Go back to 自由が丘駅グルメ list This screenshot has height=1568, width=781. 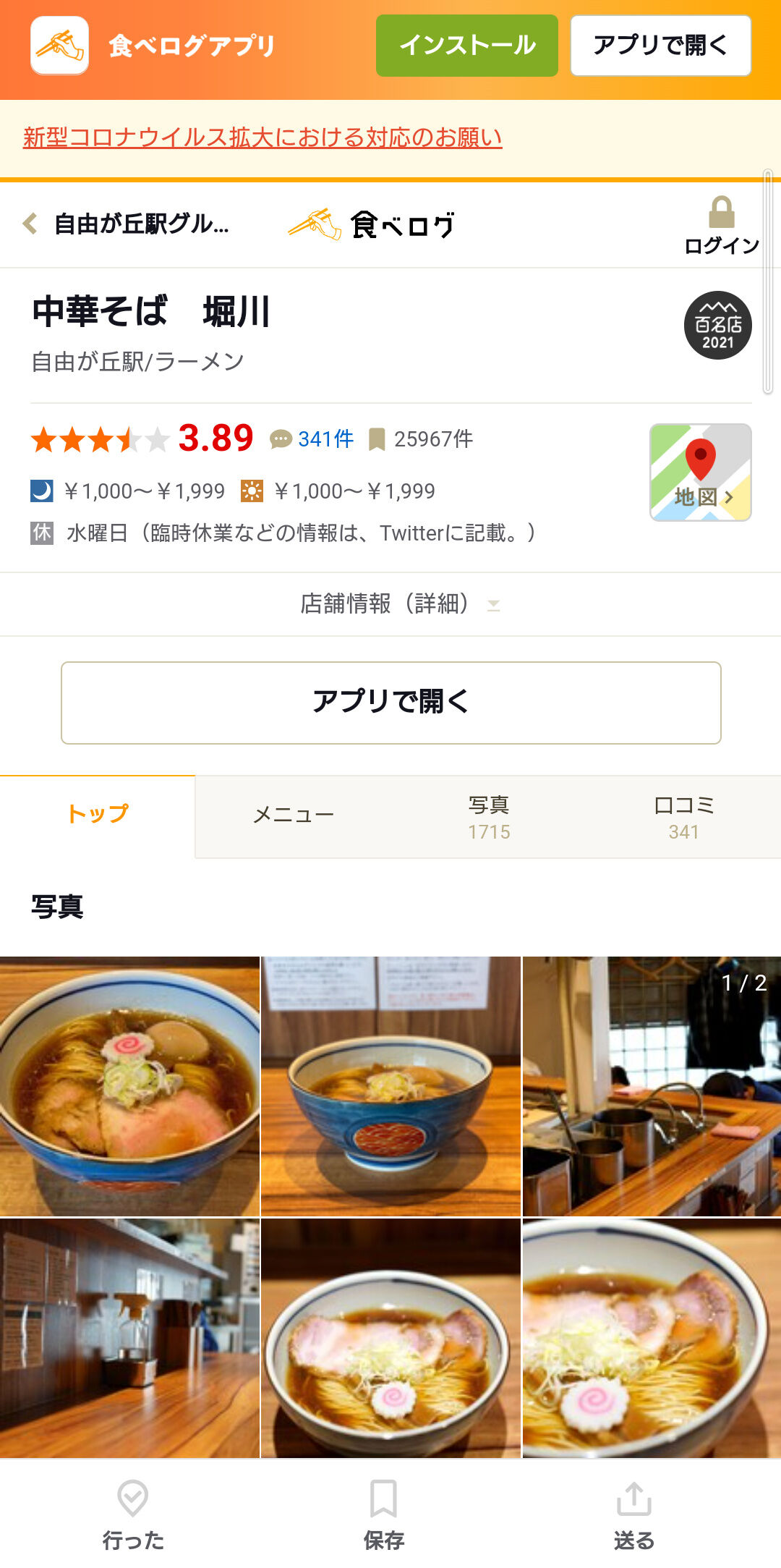tap(127, 224)
